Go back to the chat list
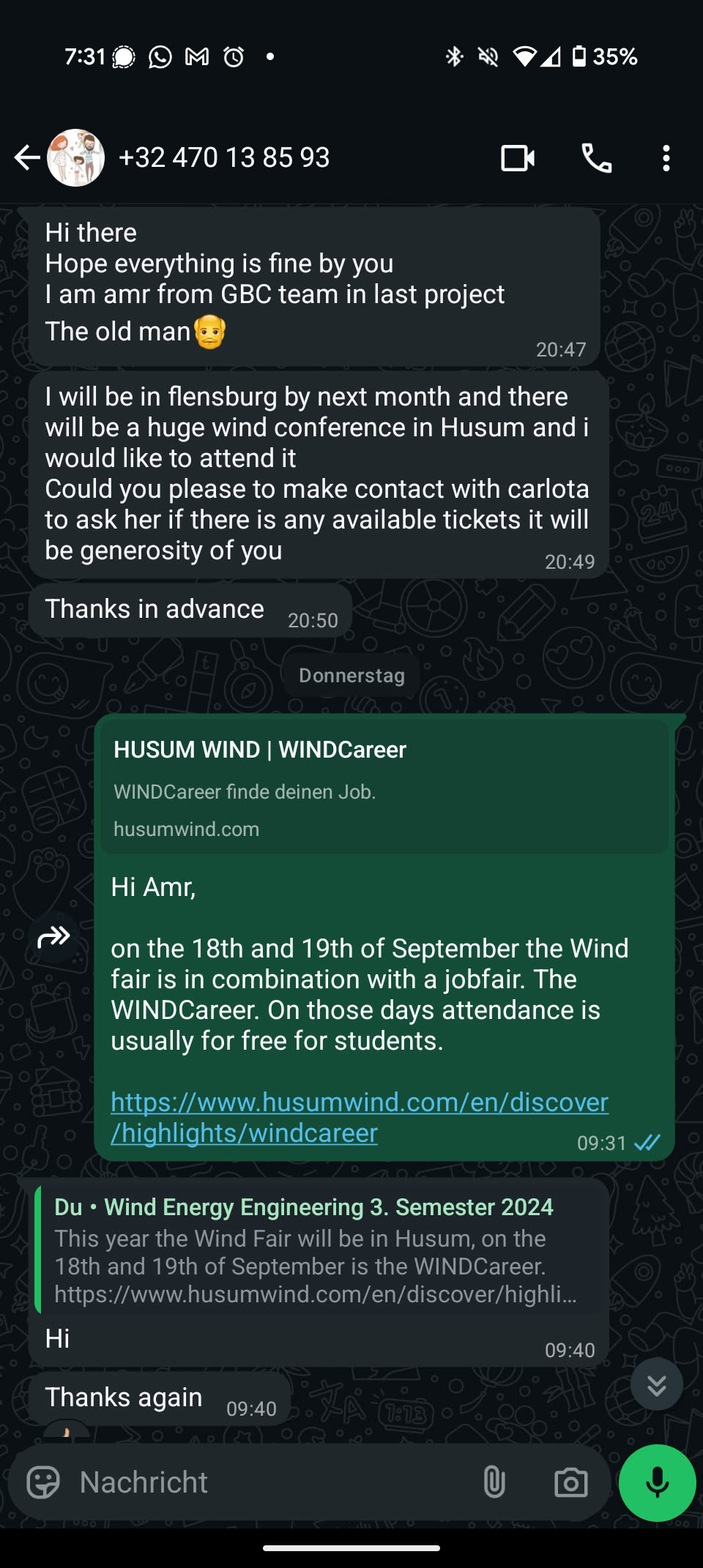The image size is (703, 1568). click(27, 157)
